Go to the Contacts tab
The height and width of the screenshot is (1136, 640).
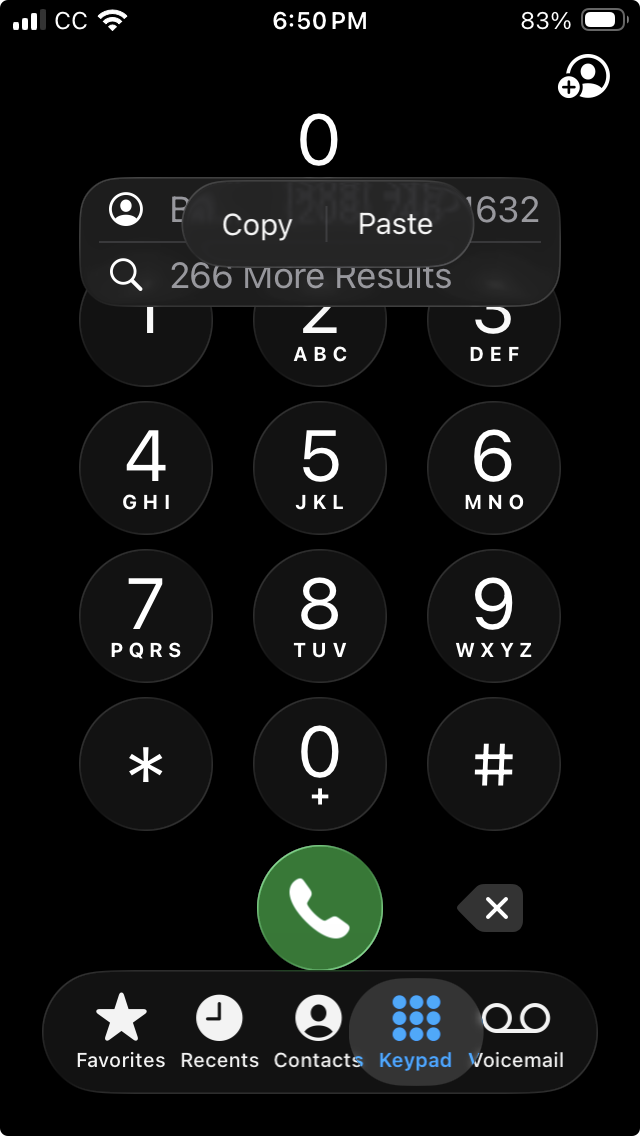coord(318,1032)
